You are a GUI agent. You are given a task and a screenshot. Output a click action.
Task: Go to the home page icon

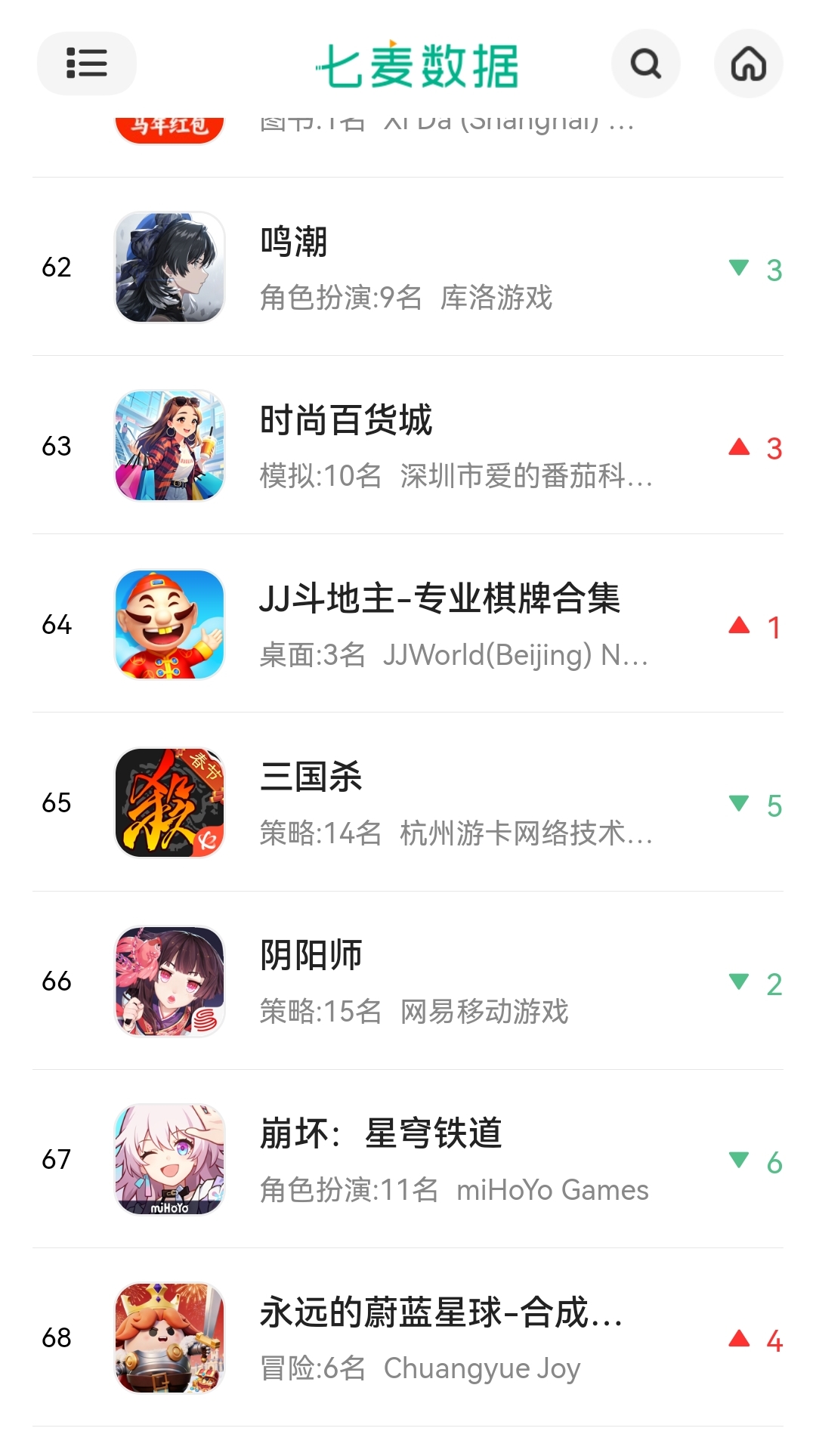pos(748,63)
